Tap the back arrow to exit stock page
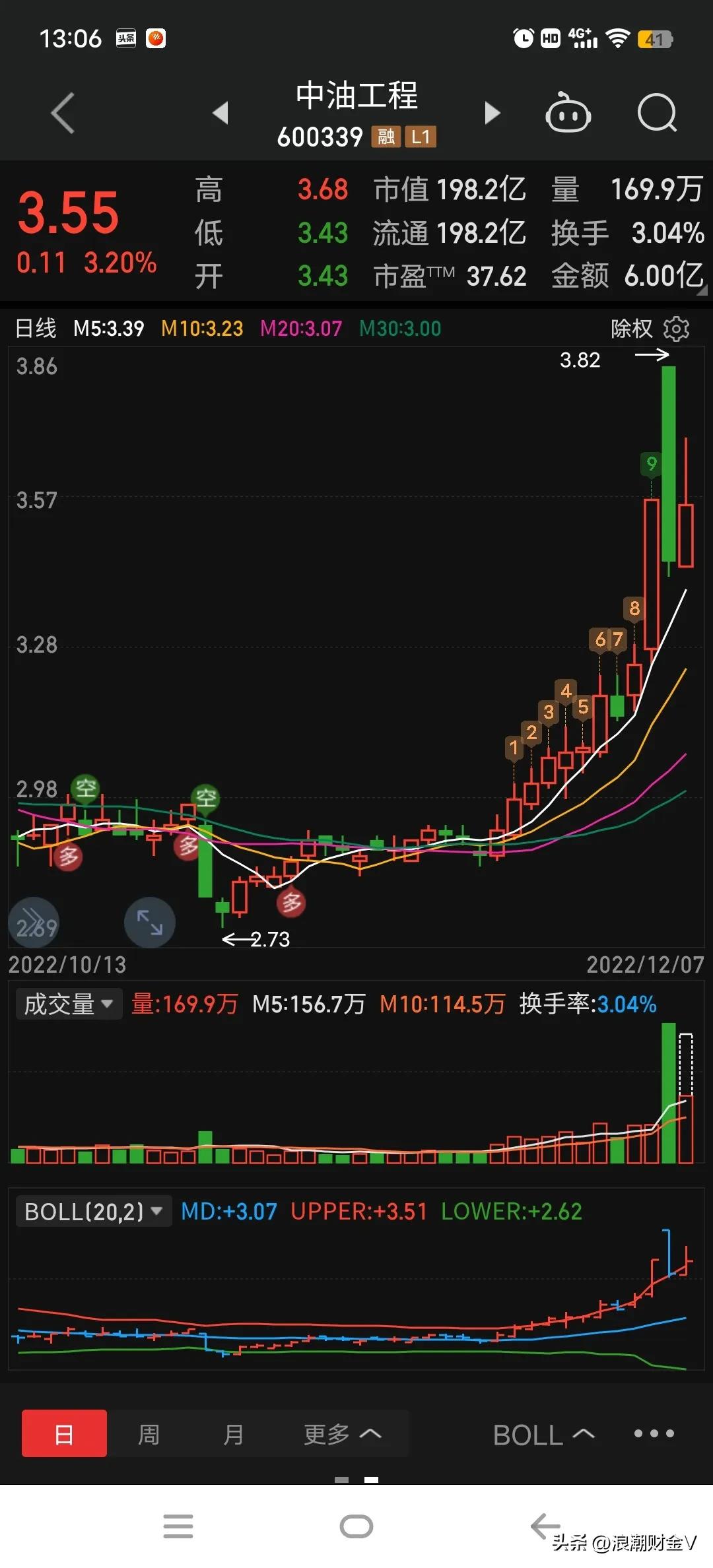713x1568 pixels. click(x=63, y=113)
